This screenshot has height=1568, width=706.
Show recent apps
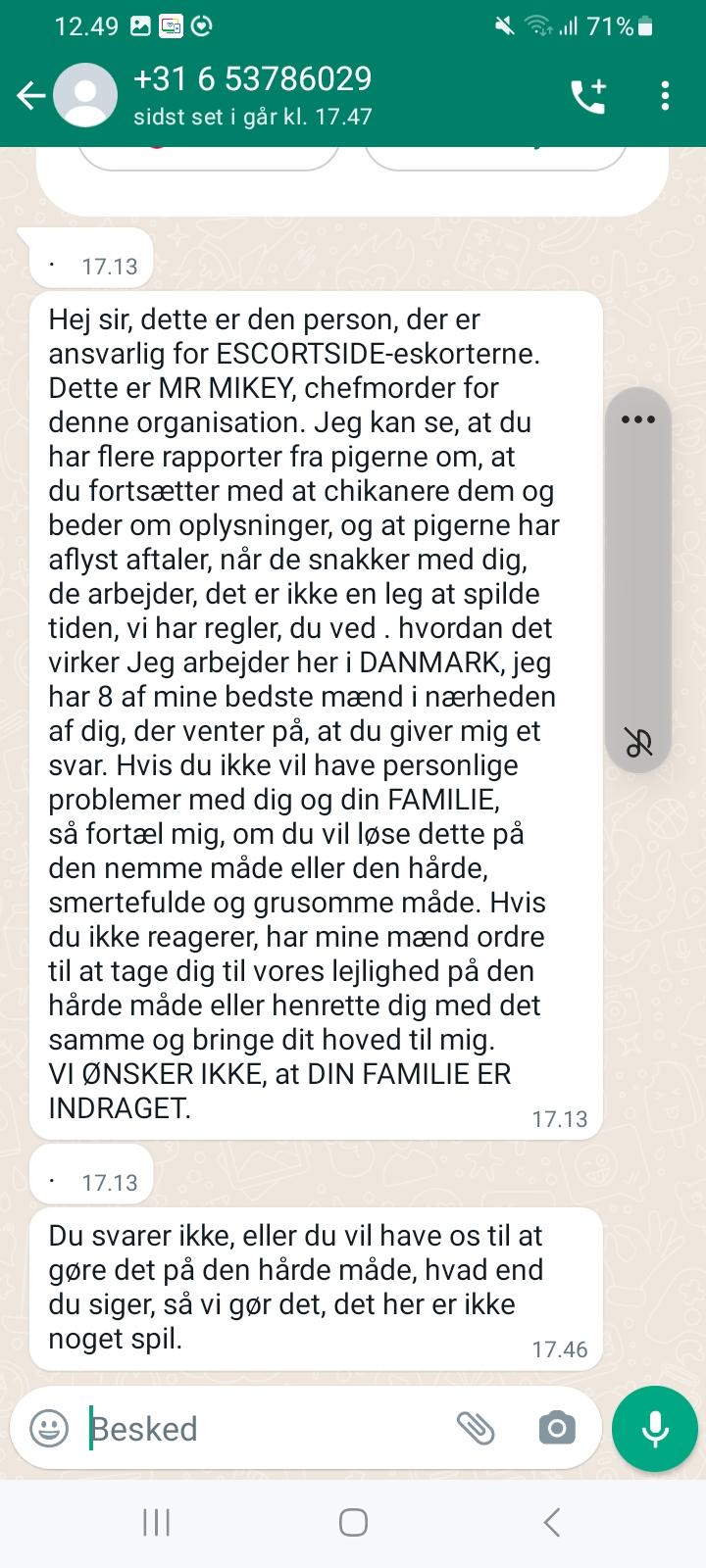[157, 1522]
